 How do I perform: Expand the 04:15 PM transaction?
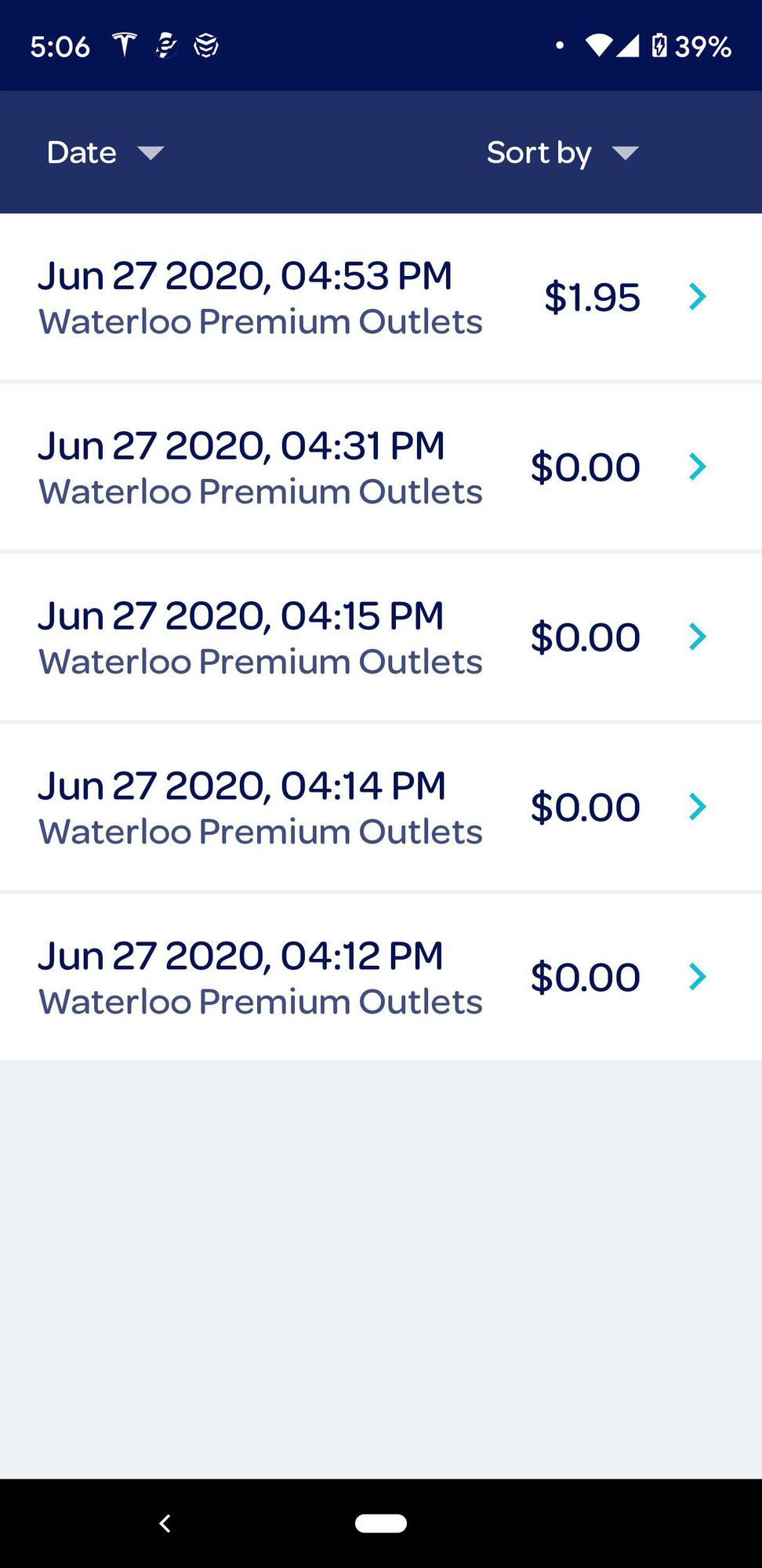tap(697, 637)
